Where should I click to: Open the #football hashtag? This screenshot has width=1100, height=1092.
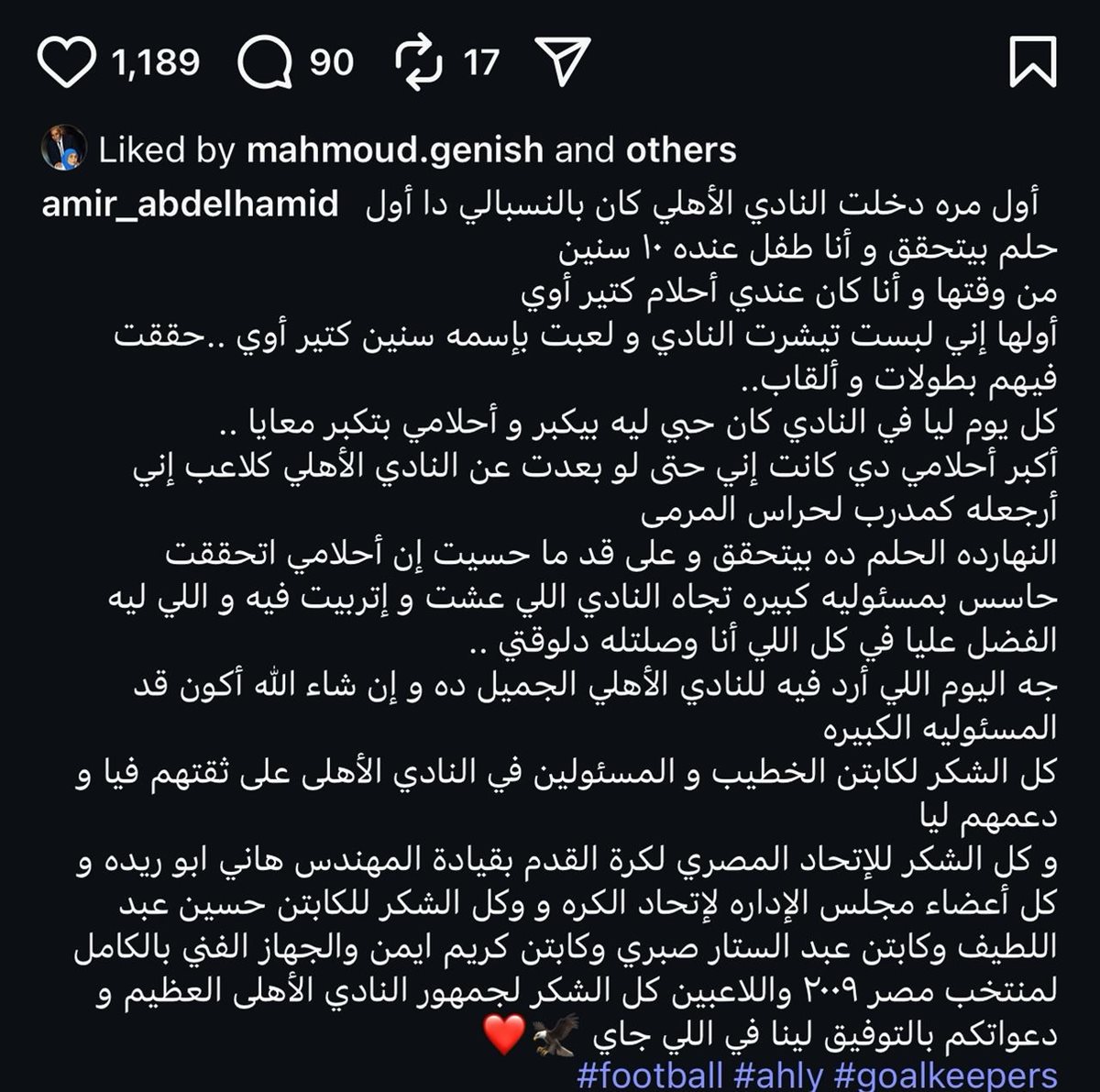(x=649, y=1074)
